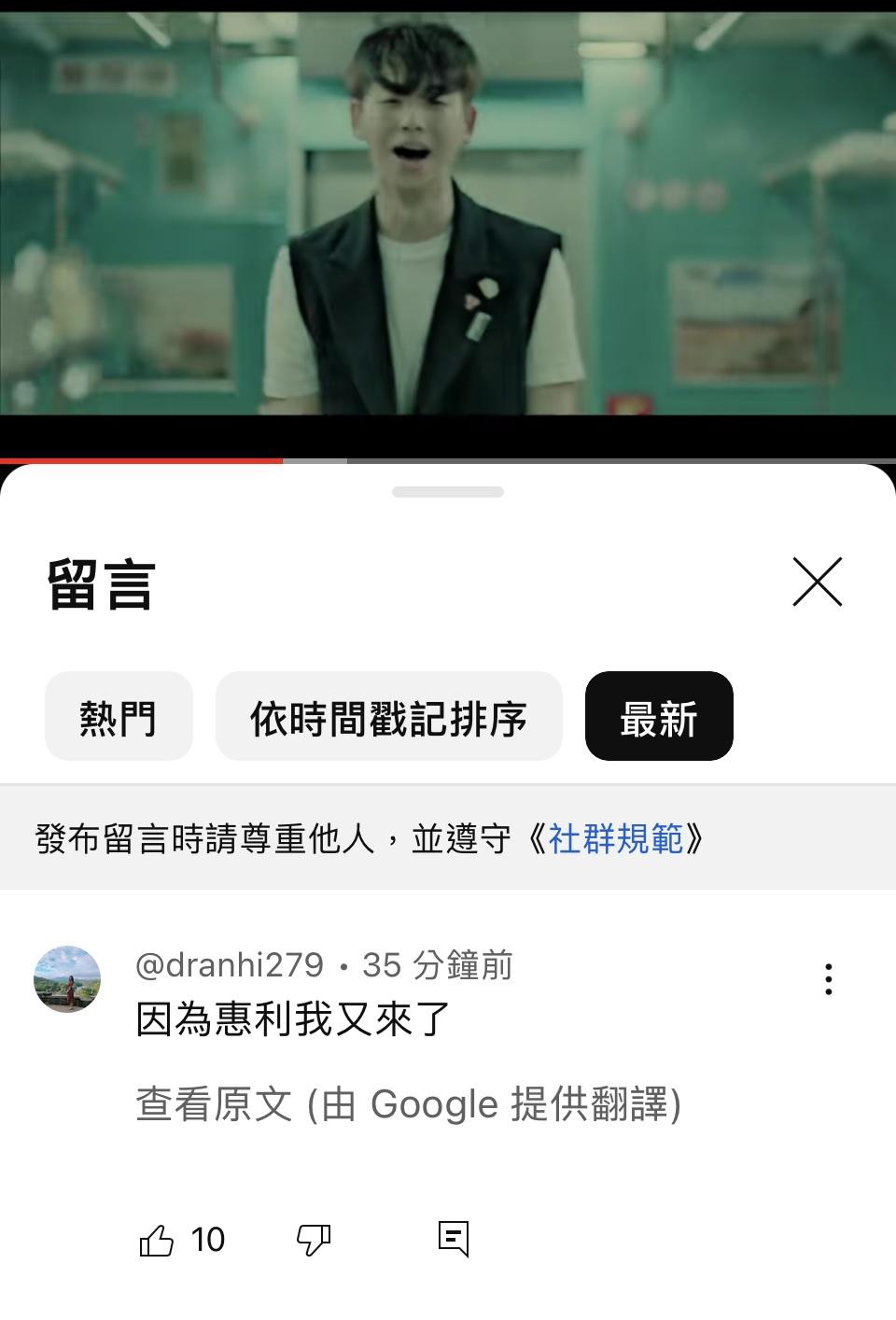Reply to @dranhi279's comment
Viewport: 896px width, 1320px height.
pyautogui.click(x=454, y=1239)
